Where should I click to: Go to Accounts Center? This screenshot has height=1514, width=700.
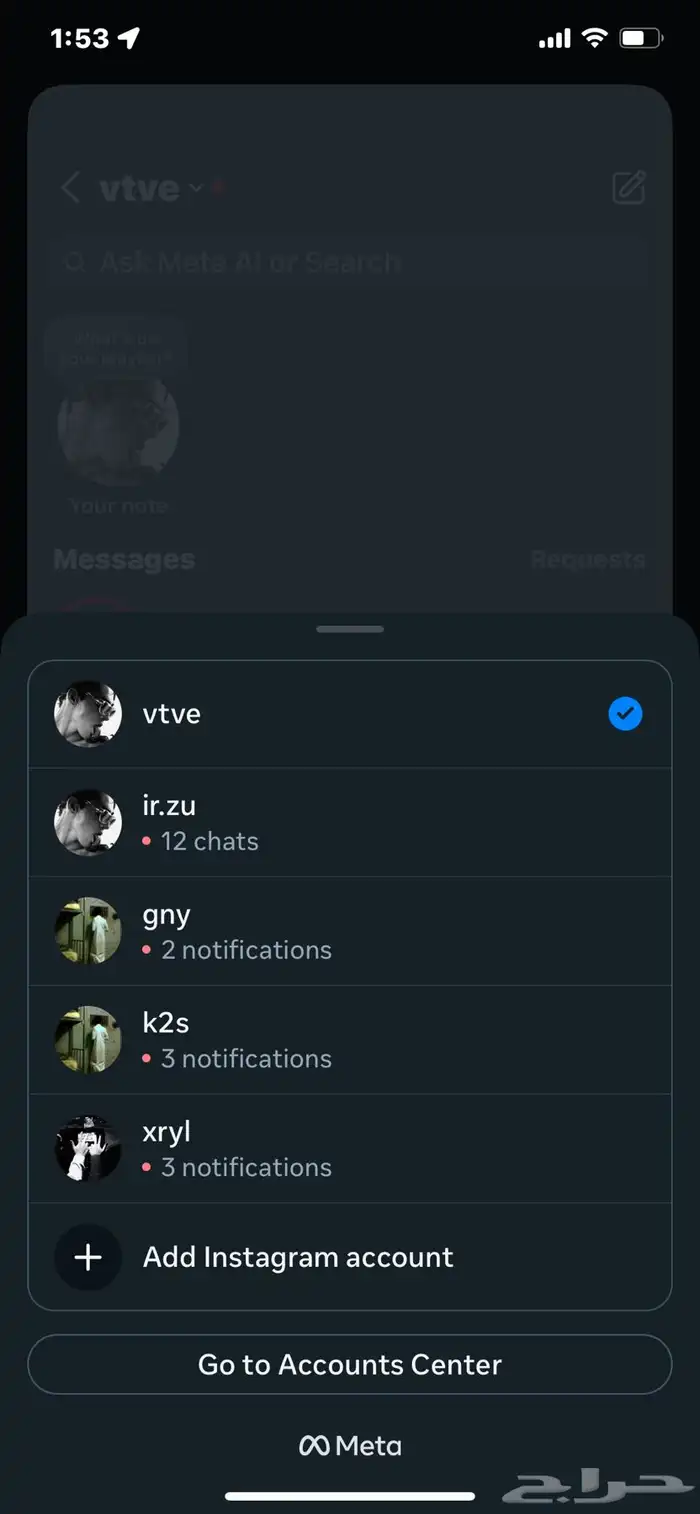click(x=350, y=1364)
